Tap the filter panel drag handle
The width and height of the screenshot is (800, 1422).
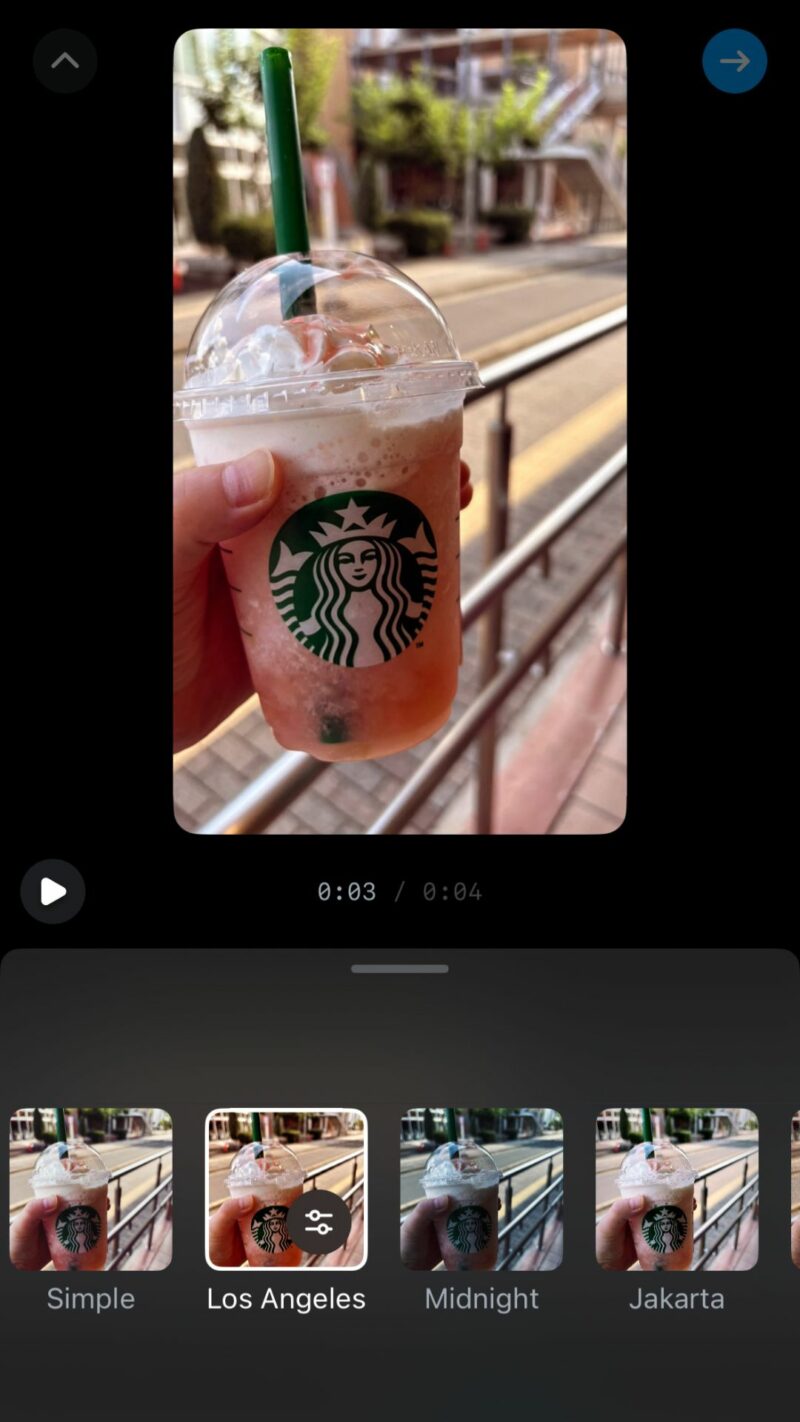coord(400,968)
